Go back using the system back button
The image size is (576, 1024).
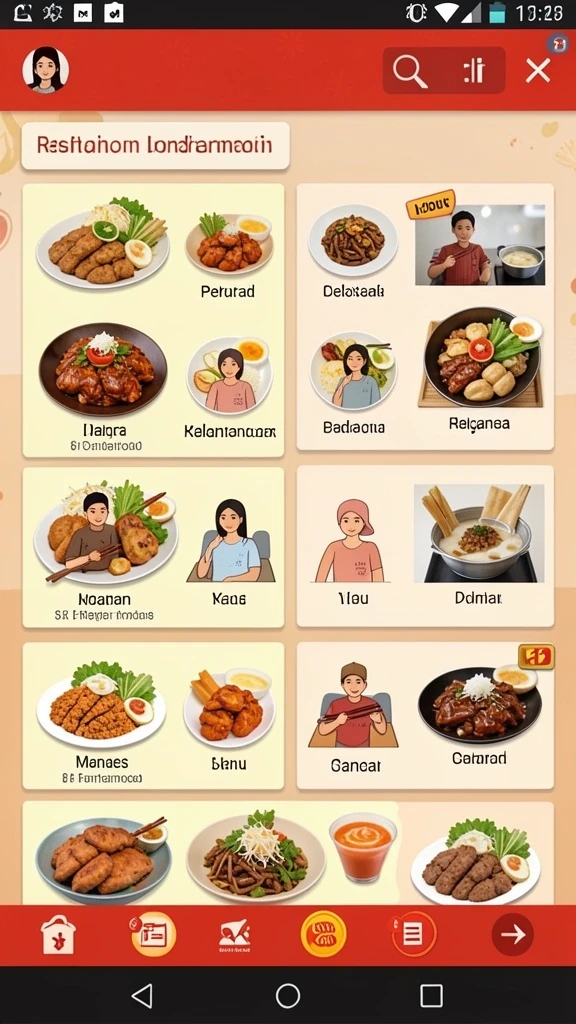point(142,996)
